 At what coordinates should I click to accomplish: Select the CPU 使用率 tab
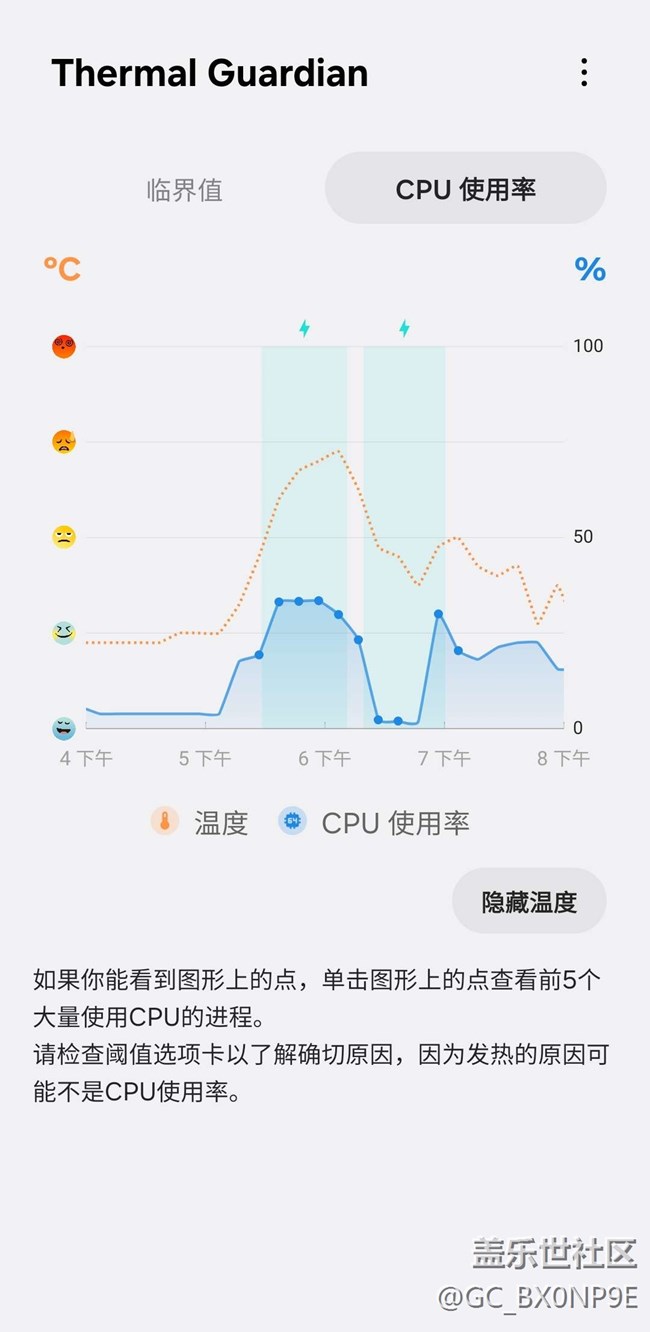(466, 189)
